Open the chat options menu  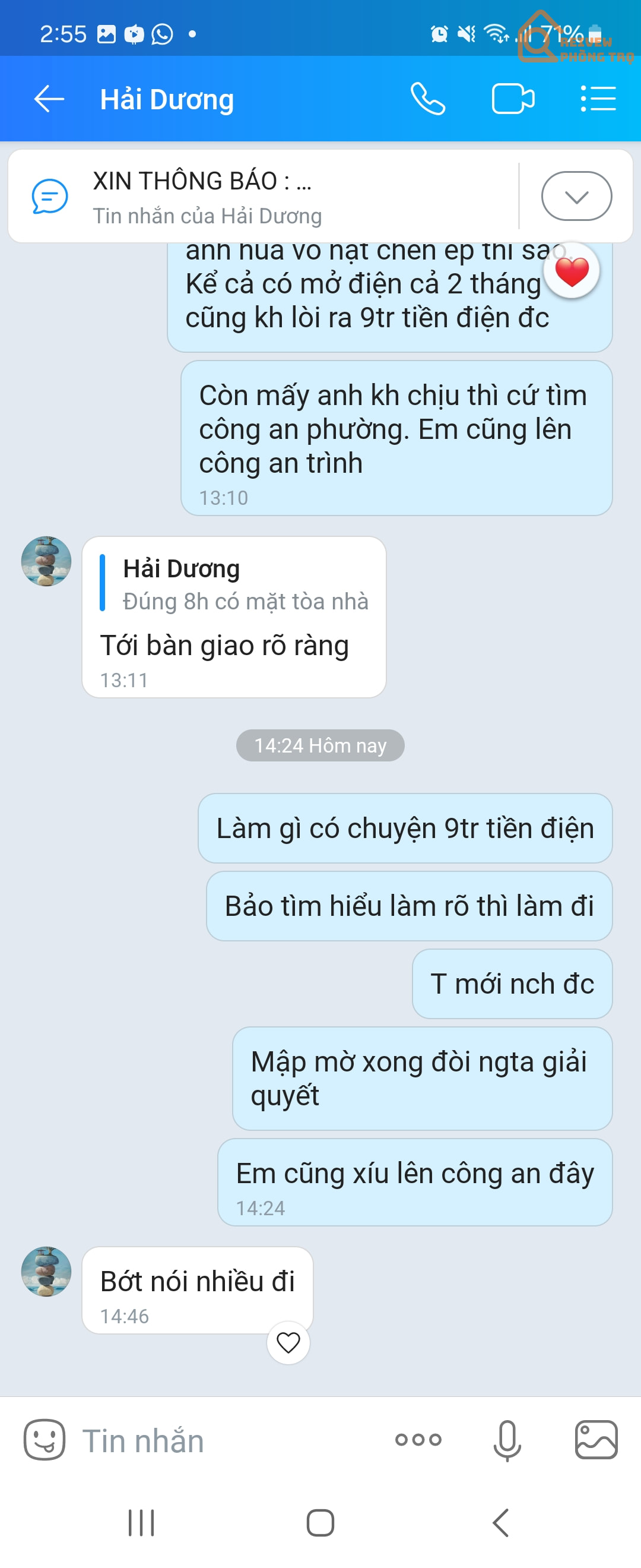pos(598,99)
